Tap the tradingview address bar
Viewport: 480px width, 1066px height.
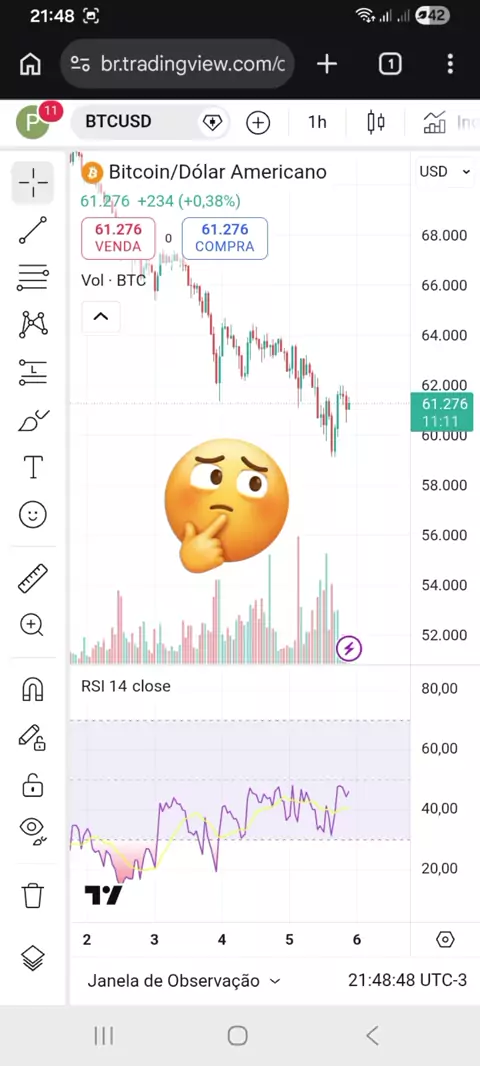(x=177, y=64)
